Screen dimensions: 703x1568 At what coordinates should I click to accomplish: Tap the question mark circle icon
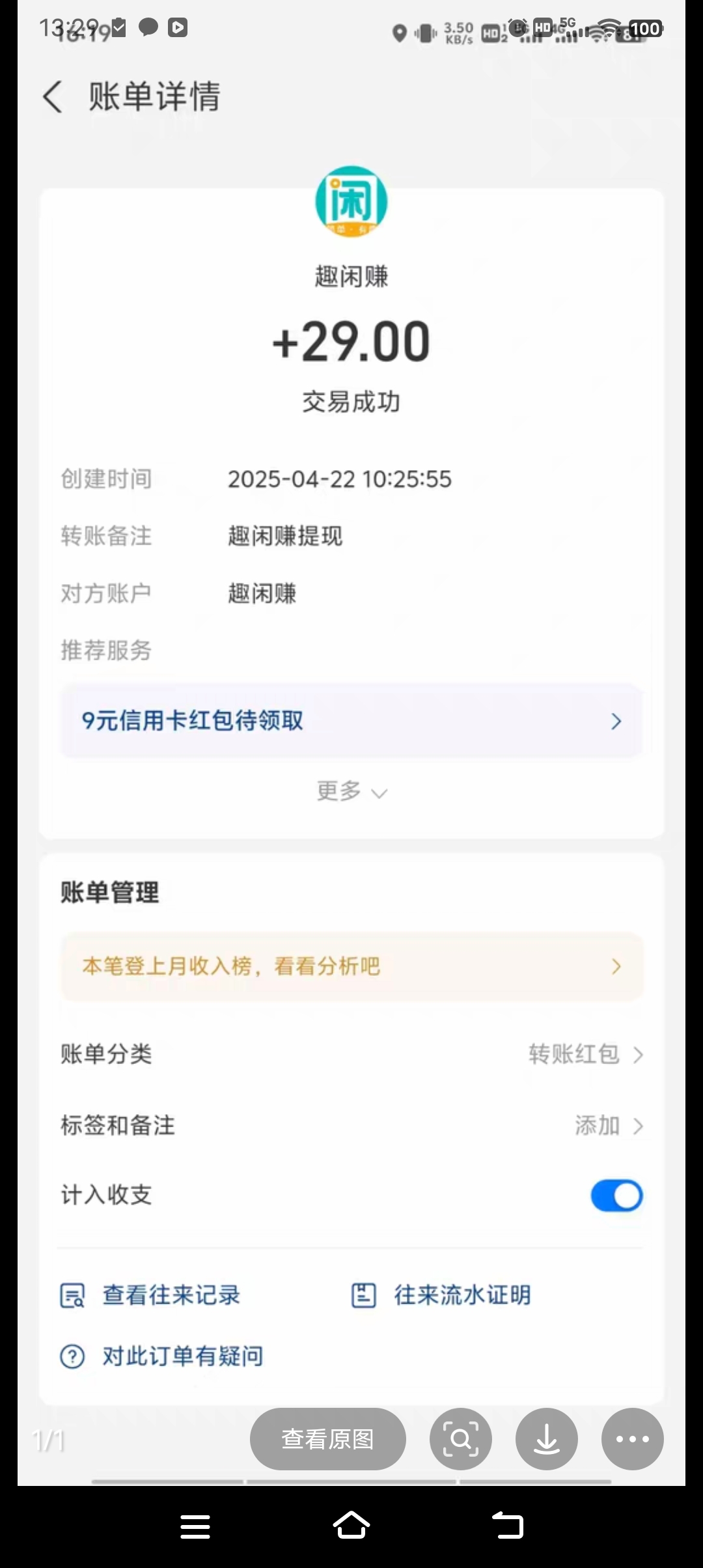click(72, 1356)
